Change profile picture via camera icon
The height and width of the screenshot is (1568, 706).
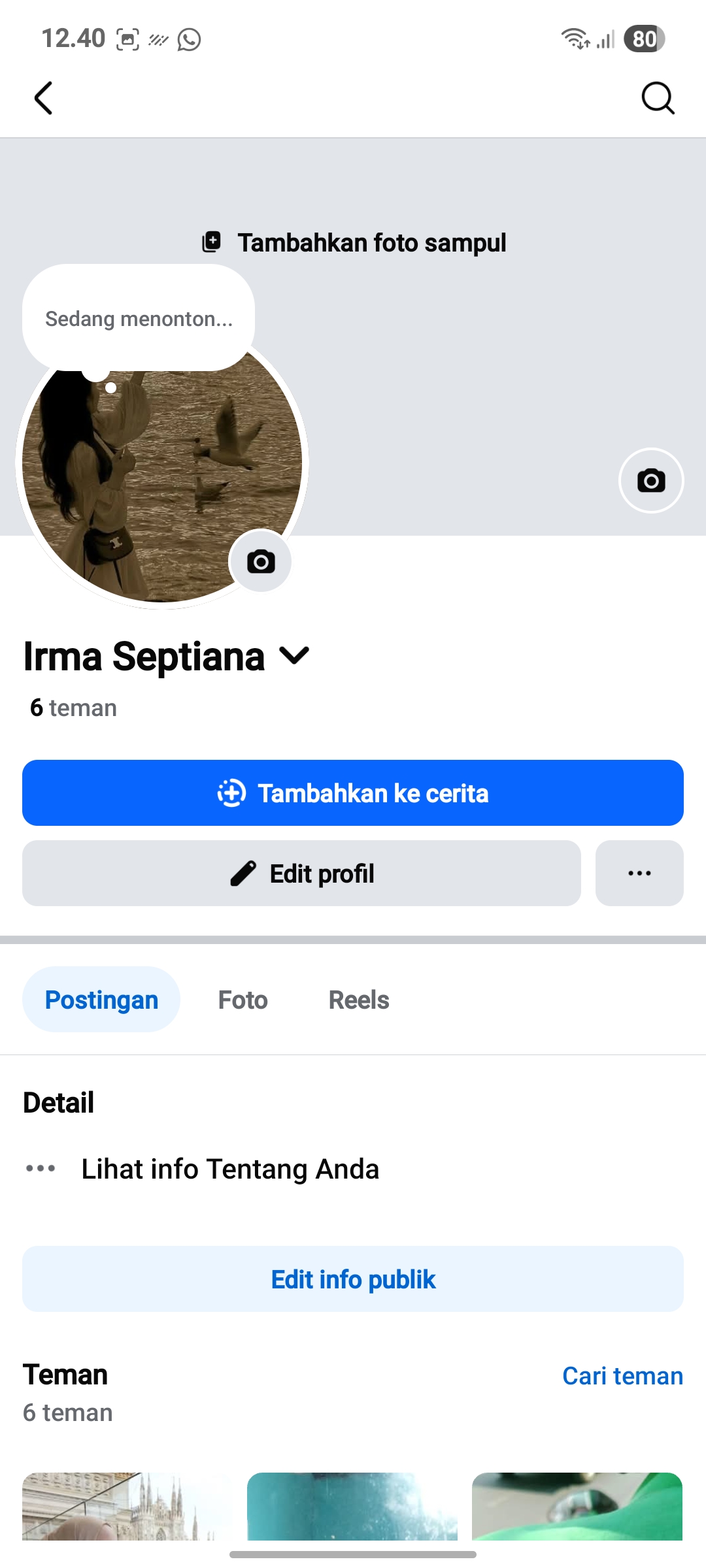pos(260,561)
